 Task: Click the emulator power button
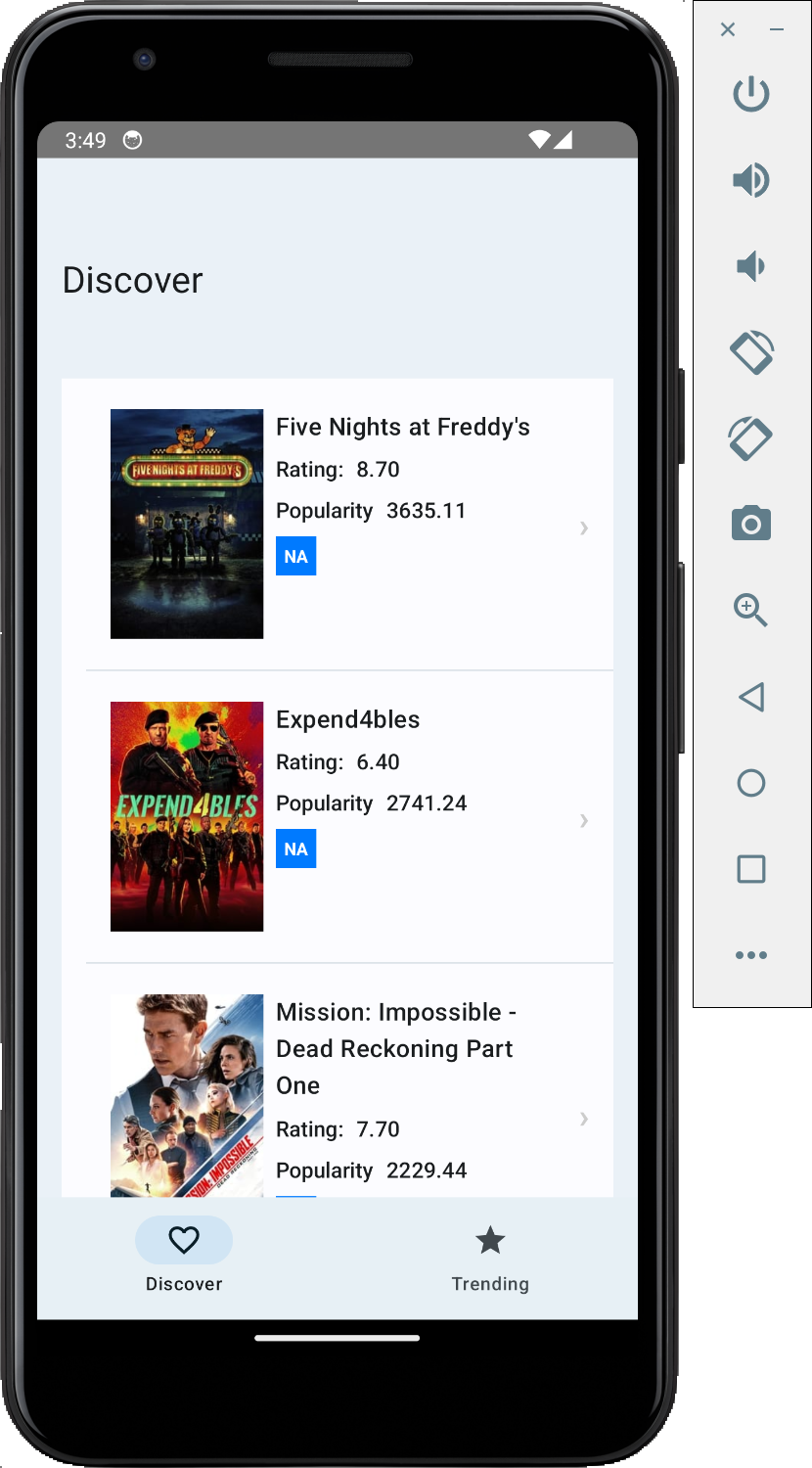pyautogui.click(x=751, y=94)
